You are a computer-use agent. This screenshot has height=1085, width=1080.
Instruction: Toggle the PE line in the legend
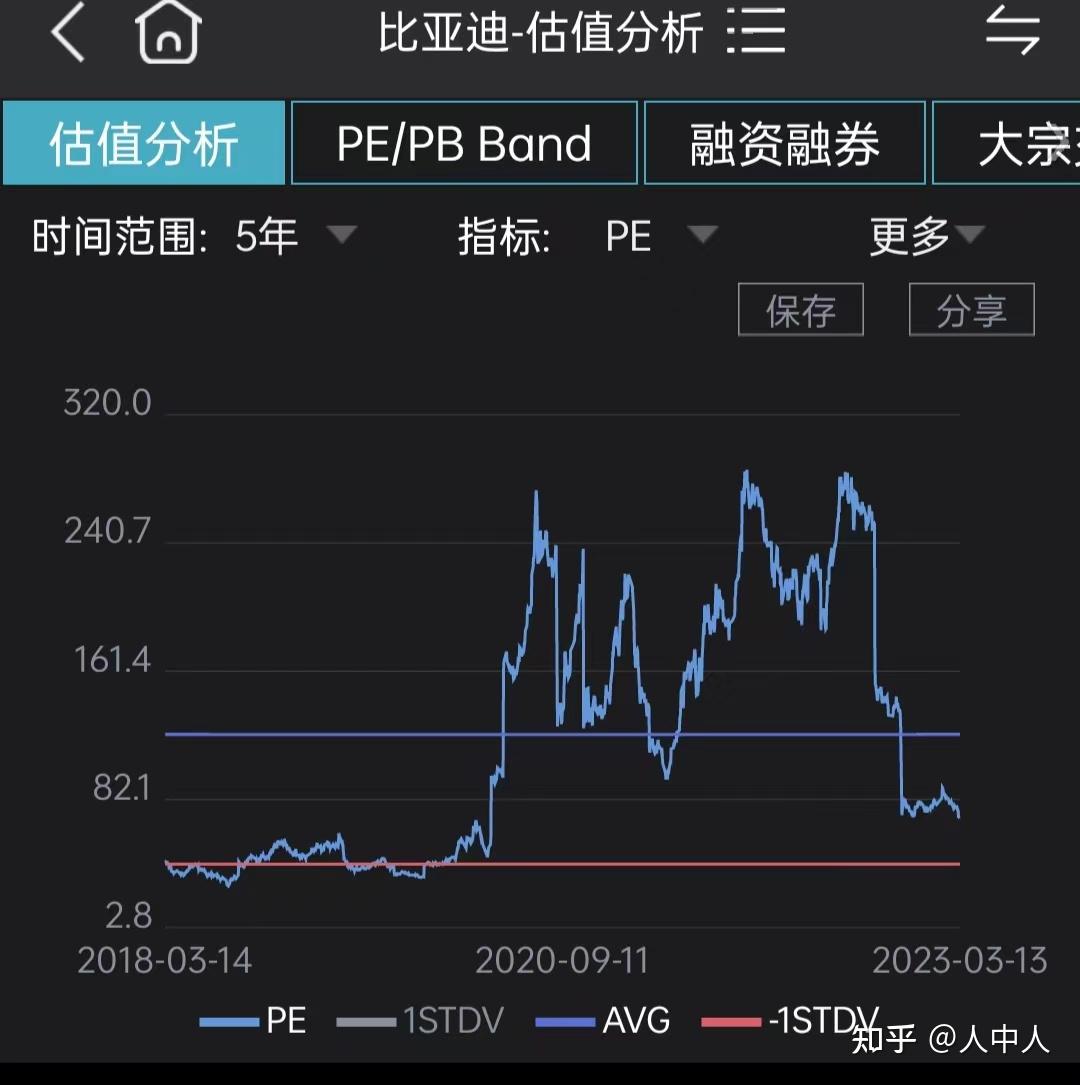pyautogui.click(x=260, y=1021)
